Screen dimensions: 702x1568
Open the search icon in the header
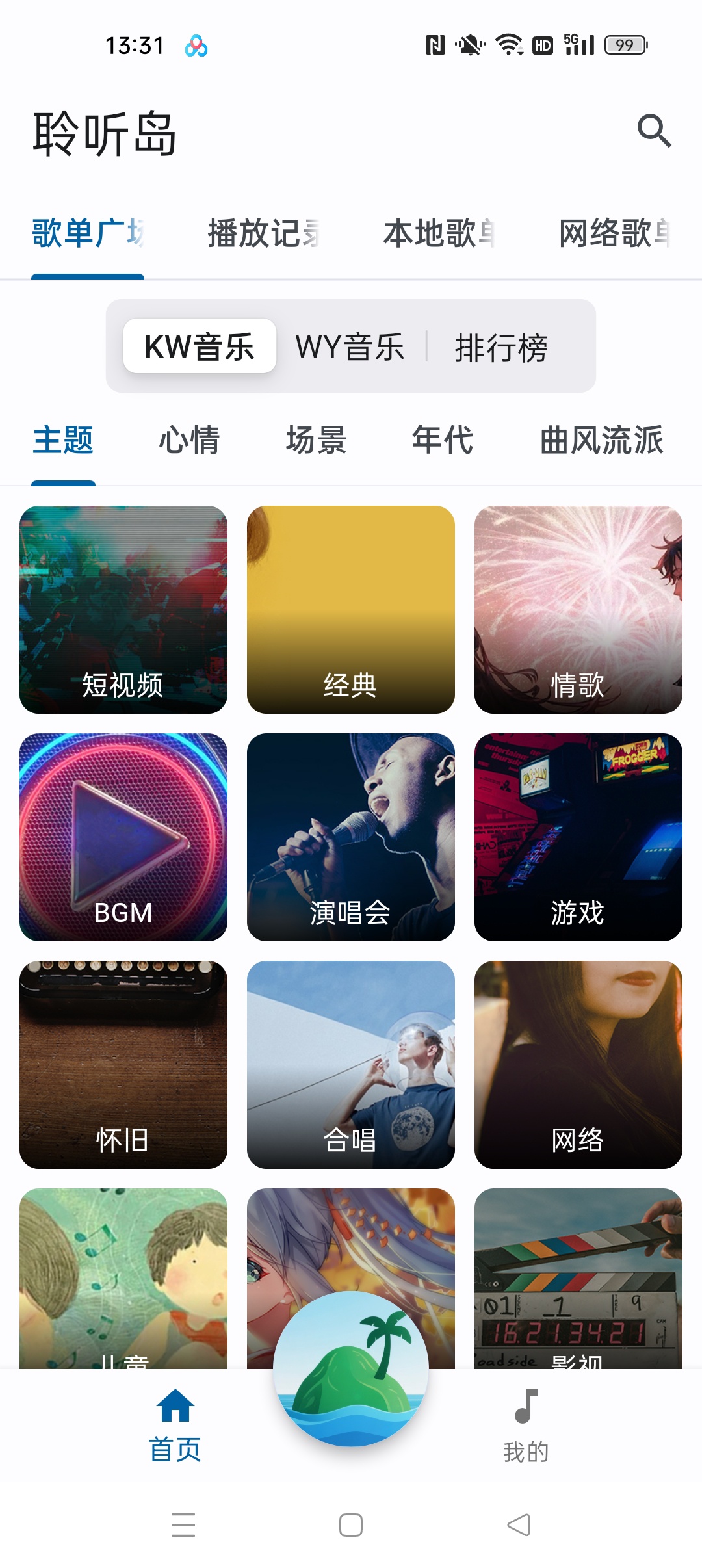point(654,131)
